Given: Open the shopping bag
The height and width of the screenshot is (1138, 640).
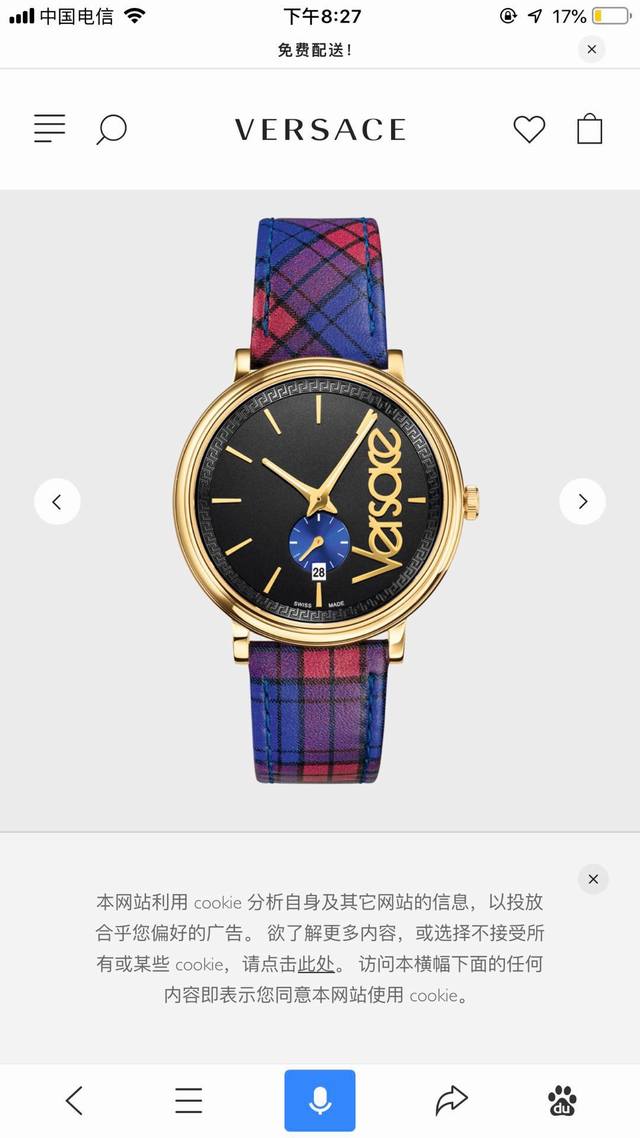Looking at the screenshot, I should tap(590, 129).
